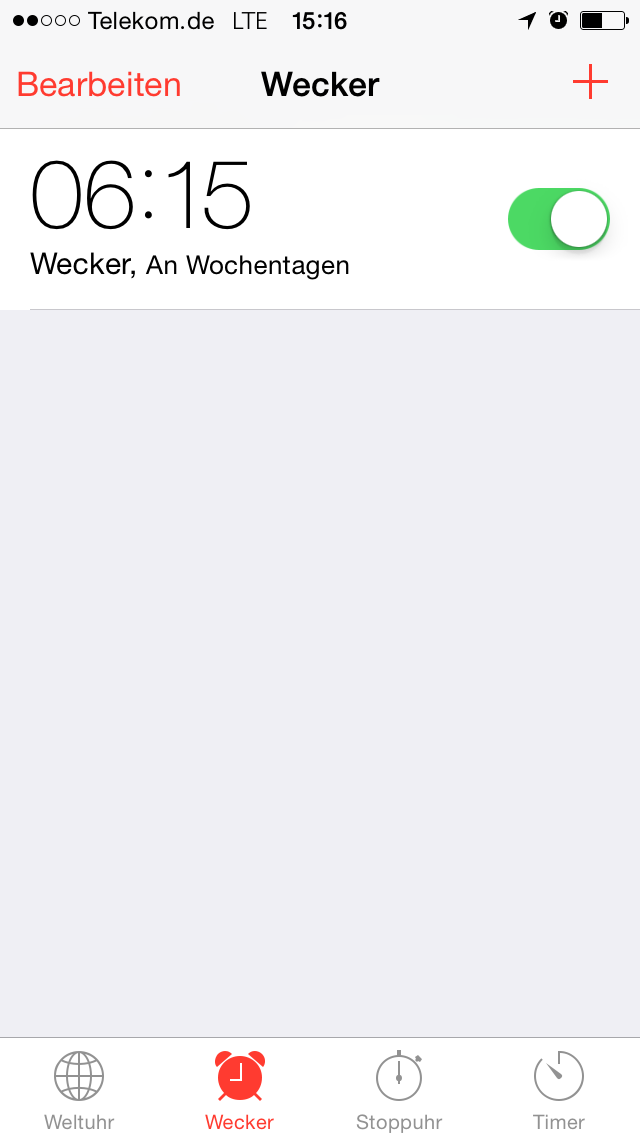
Task: Open the Stoppuhr tab
Action: point(399,1090)
